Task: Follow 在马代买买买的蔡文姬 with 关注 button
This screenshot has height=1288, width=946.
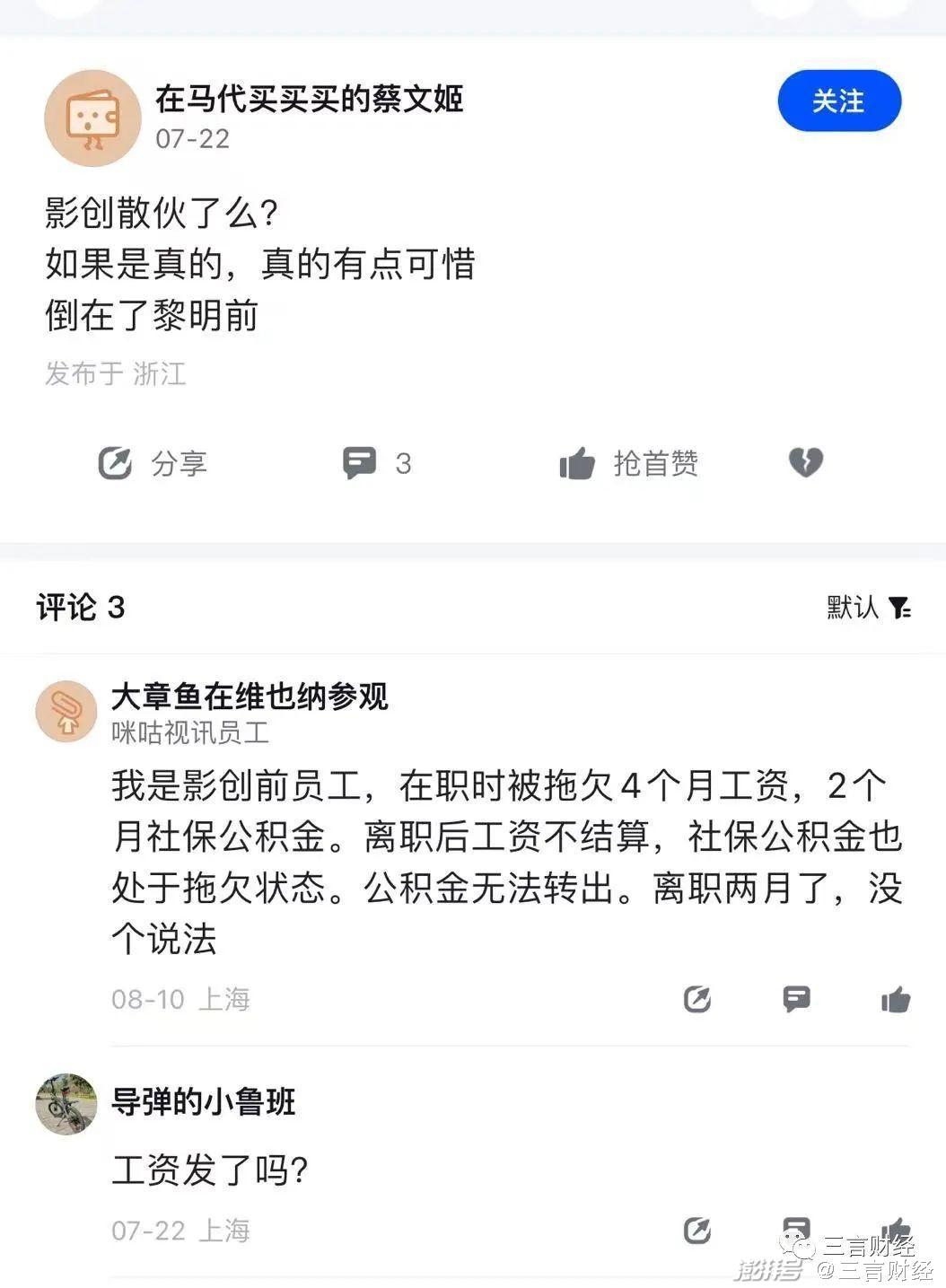Action: (x=838, y=101)
